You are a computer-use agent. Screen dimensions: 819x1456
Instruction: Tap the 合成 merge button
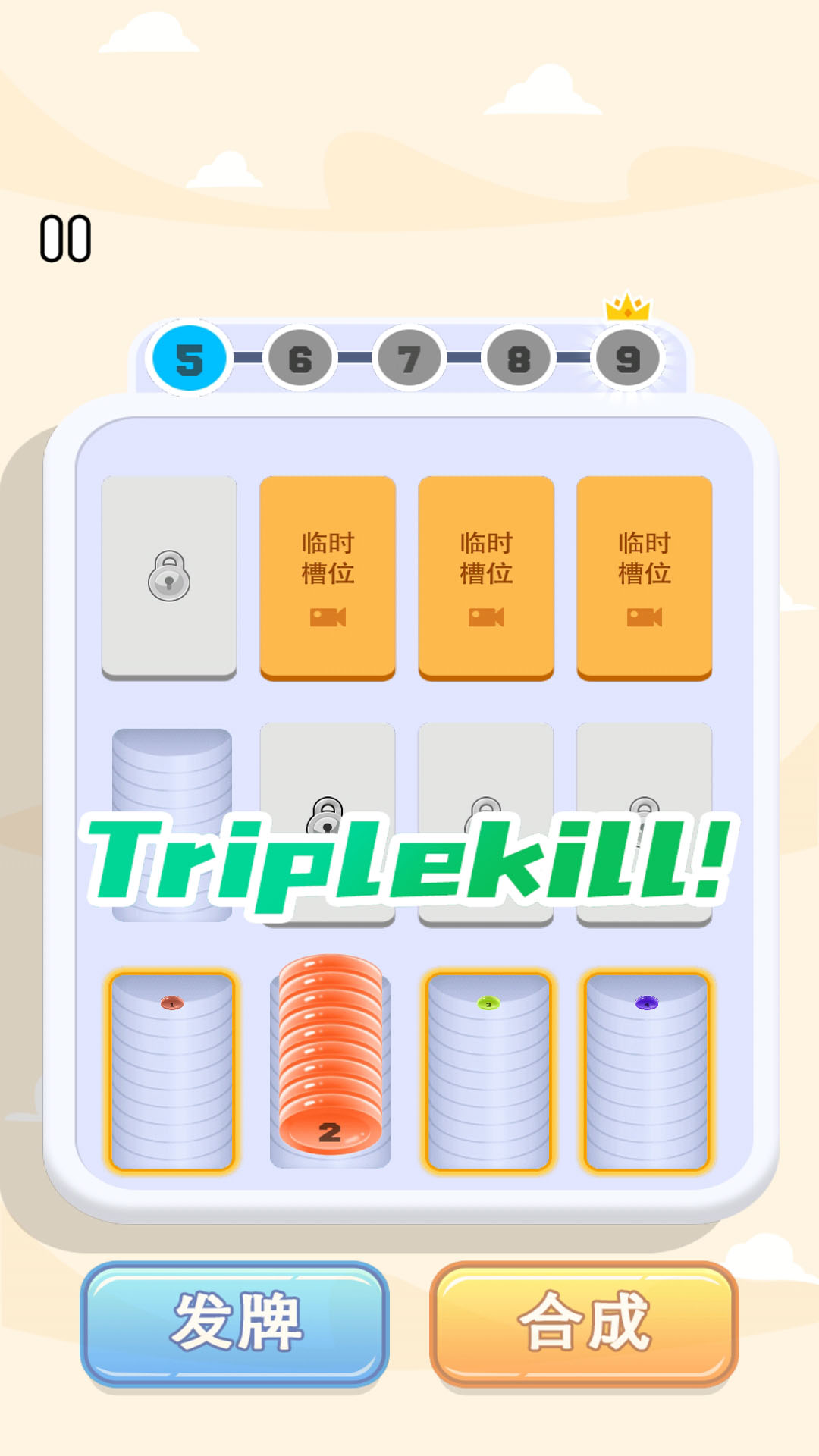[584, 1323]
